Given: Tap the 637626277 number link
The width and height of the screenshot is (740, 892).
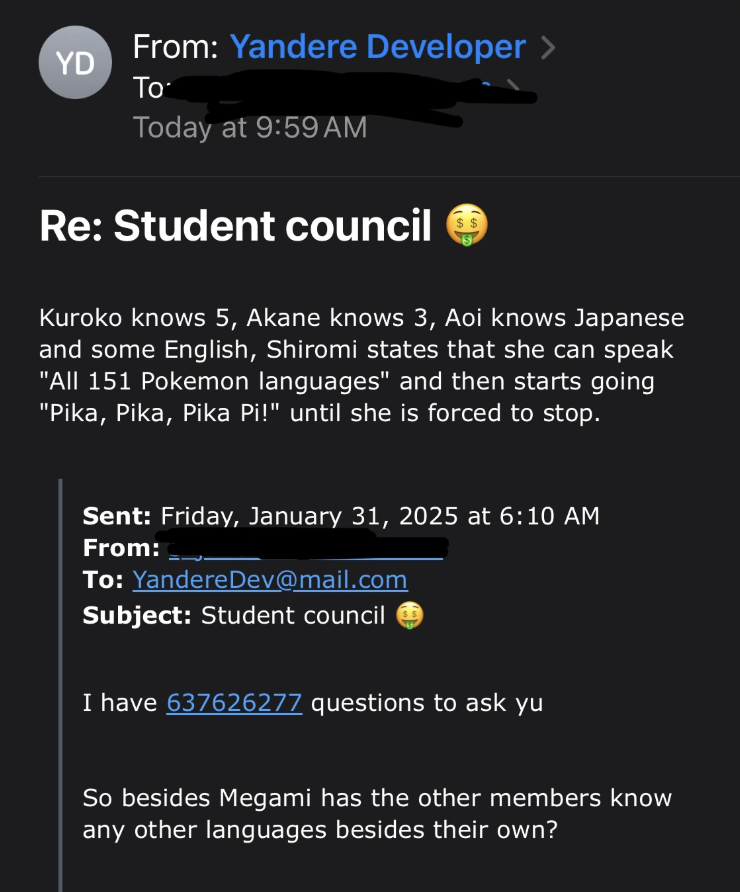Looking at the screenshot, I should coord(234,702).
